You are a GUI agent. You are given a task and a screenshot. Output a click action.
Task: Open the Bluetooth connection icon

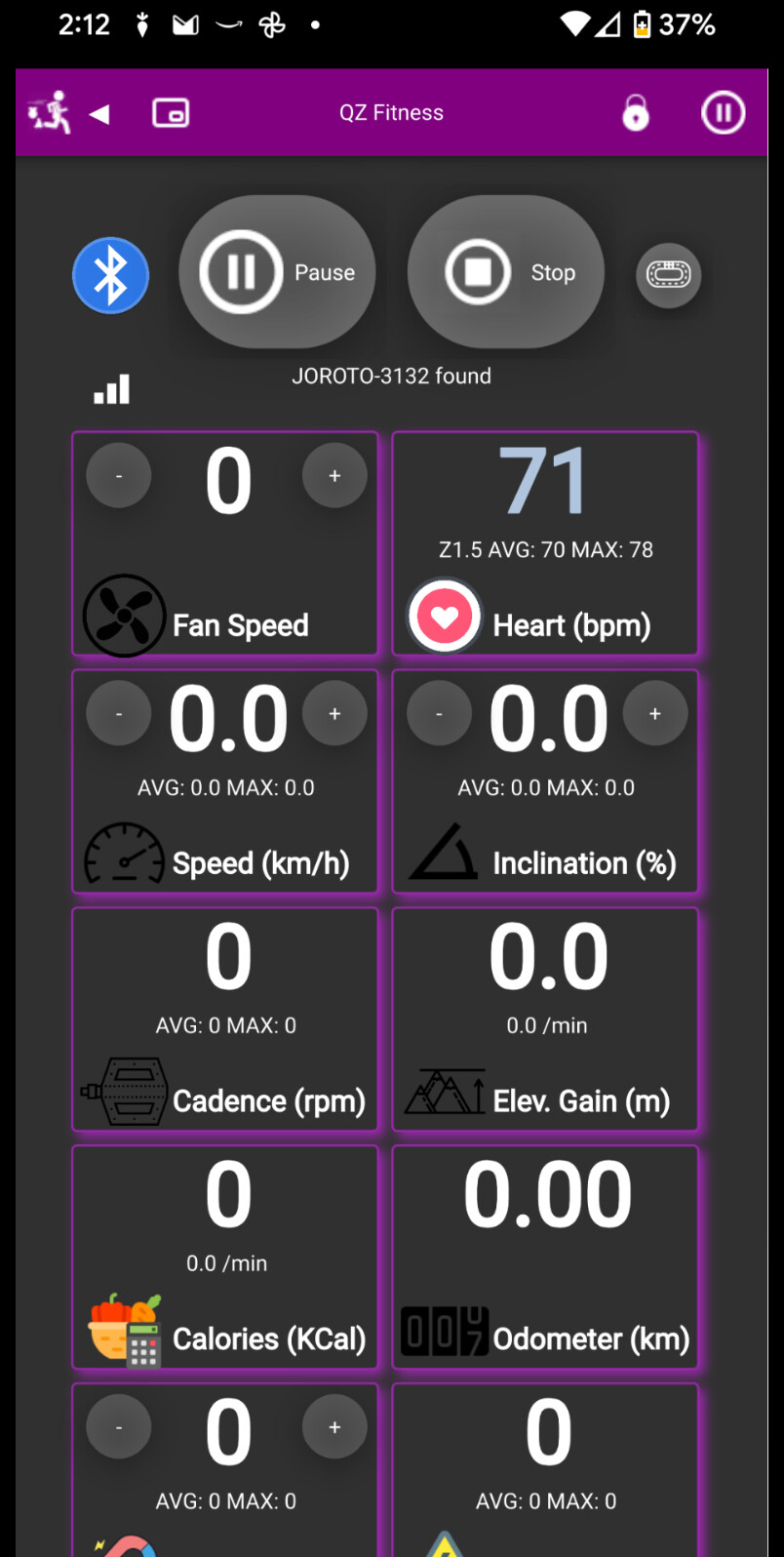point(111,275)
